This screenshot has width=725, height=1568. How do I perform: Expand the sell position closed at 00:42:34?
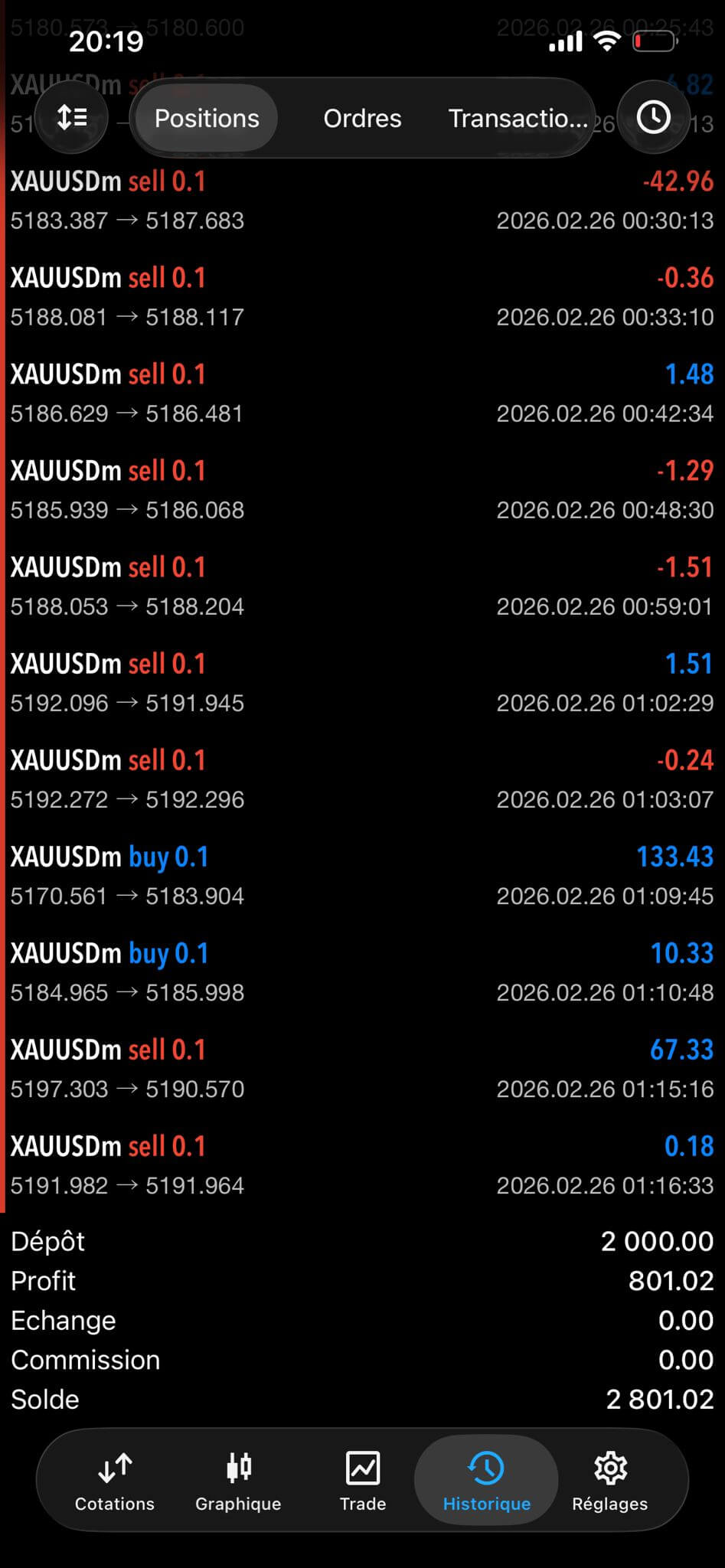click(362, 394)
